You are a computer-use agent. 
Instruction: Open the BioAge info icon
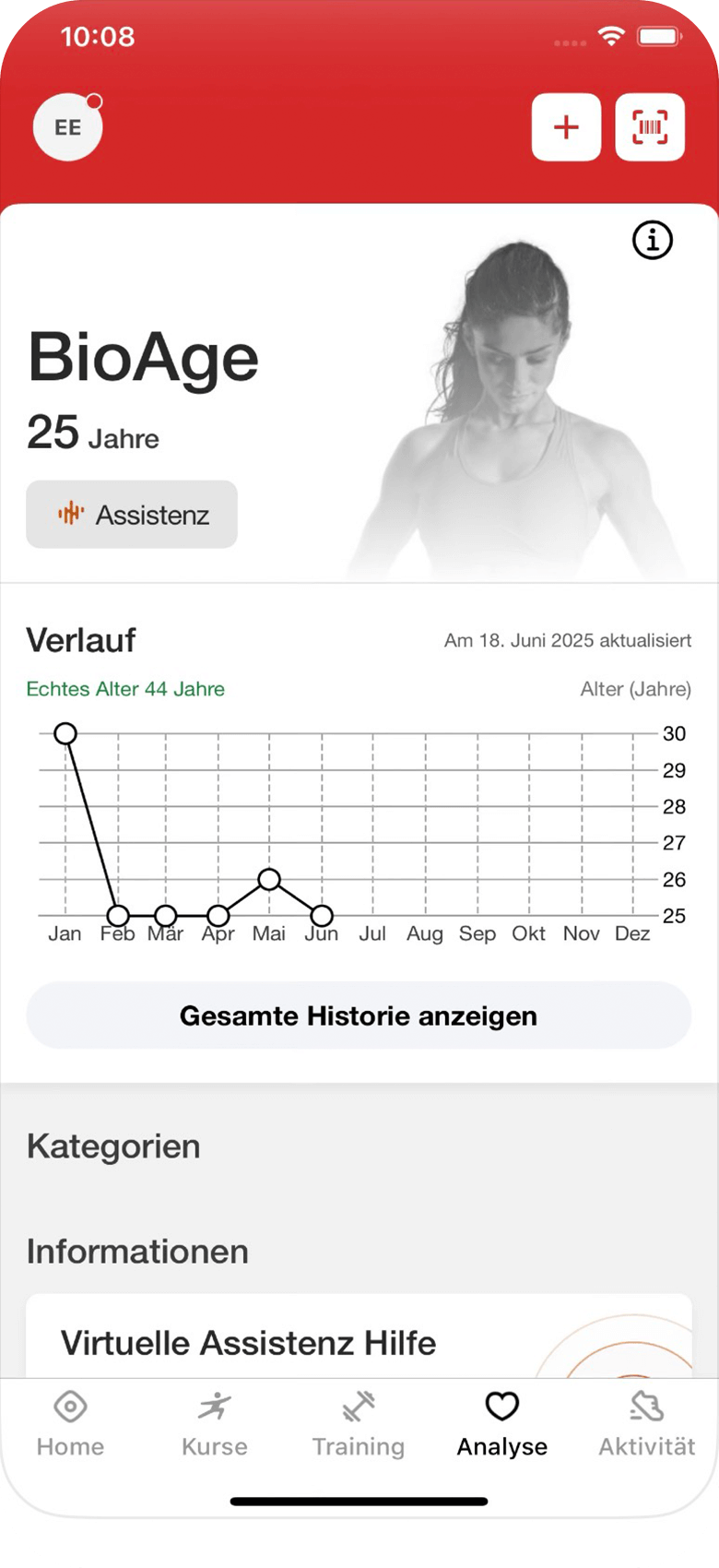(x=653, y=241)
